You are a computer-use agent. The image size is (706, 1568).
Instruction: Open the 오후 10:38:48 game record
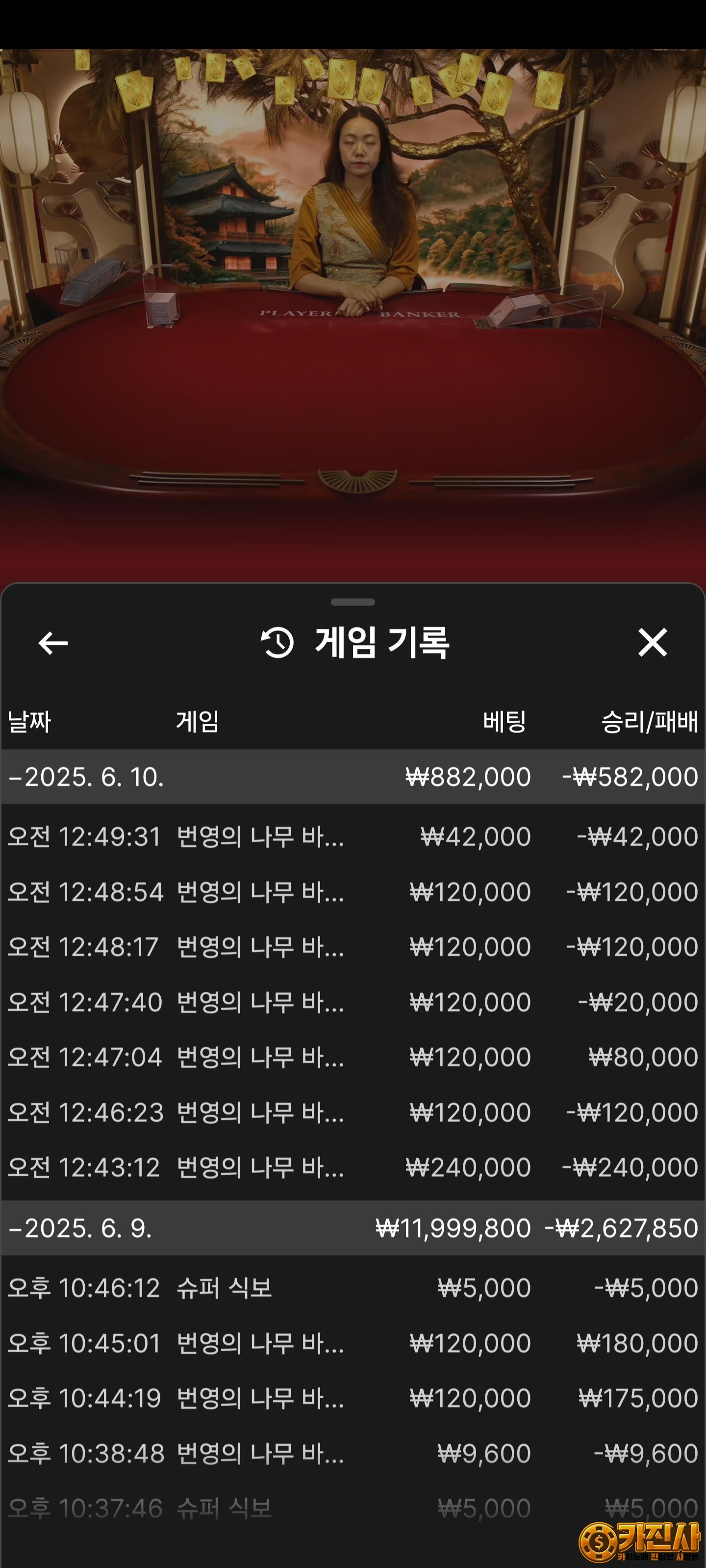point(353,1453)
